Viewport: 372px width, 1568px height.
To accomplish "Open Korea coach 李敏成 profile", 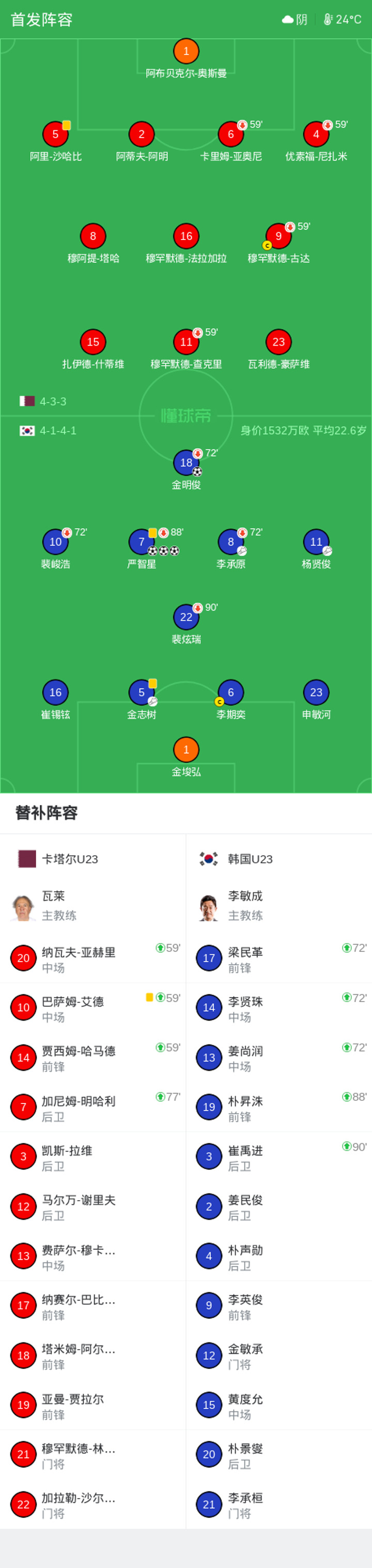I will [x=279, y=906].
